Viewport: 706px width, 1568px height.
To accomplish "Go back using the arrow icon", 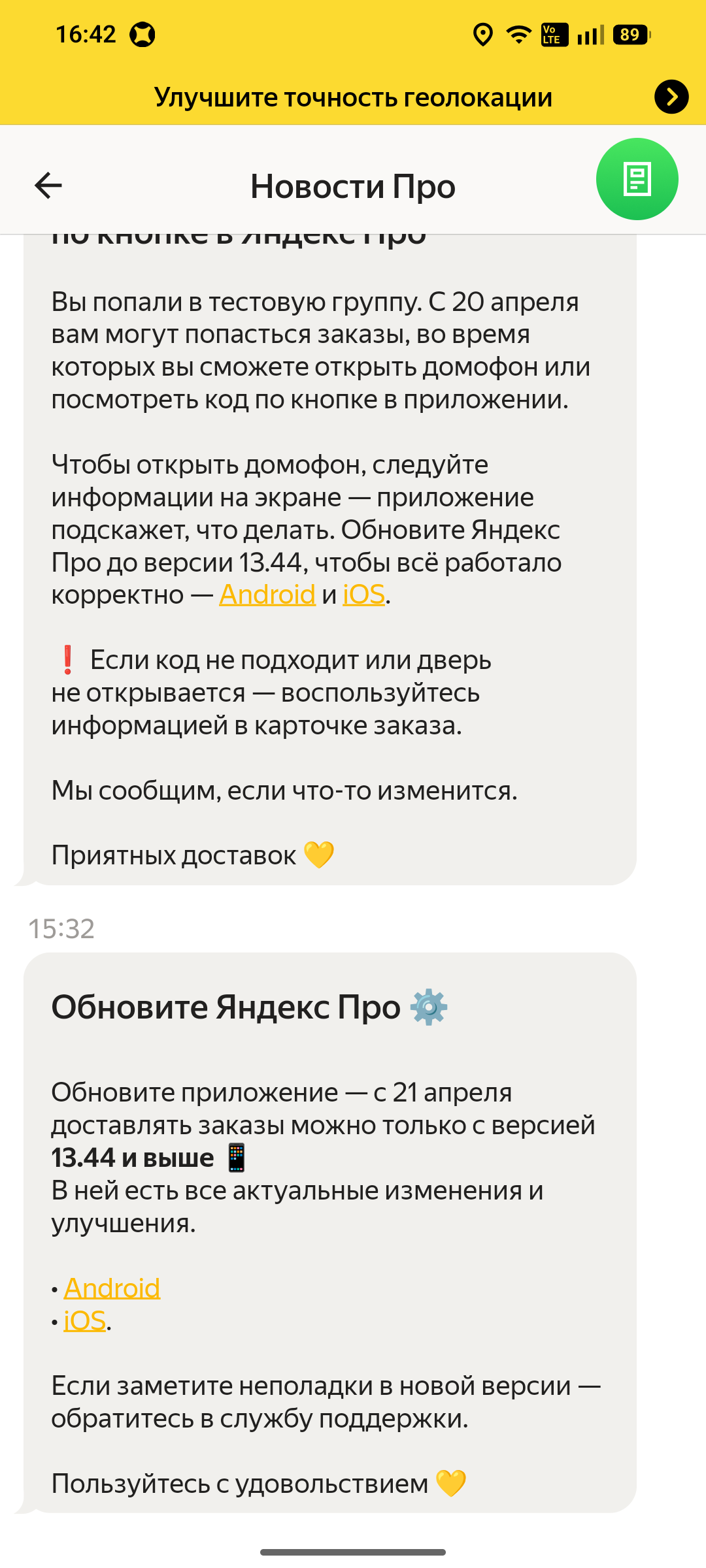I will pos(48,186).
